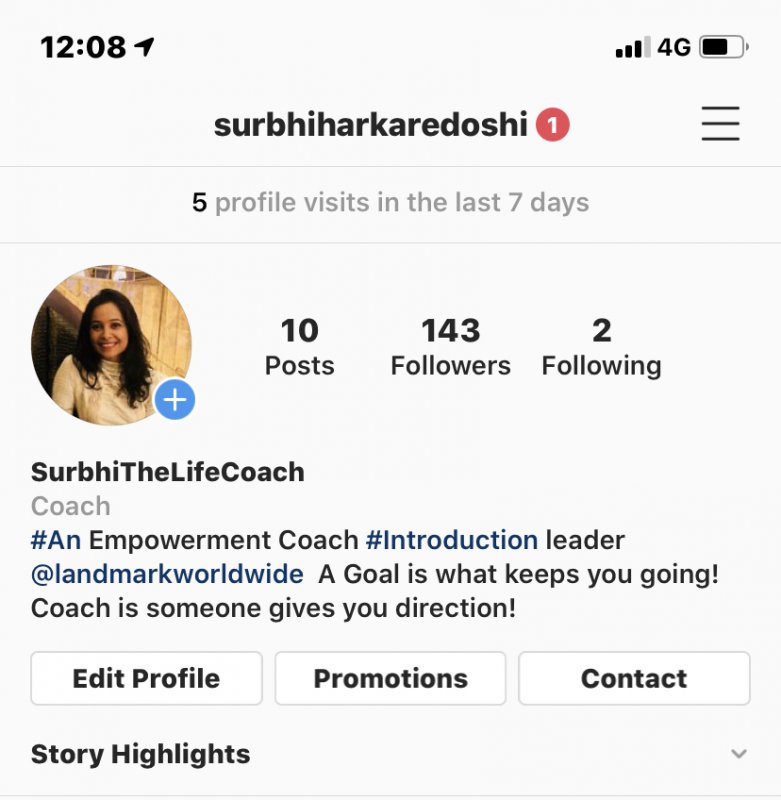781x800 pixels.
Task: Tap the Contact button
Action: coord(634,678)
